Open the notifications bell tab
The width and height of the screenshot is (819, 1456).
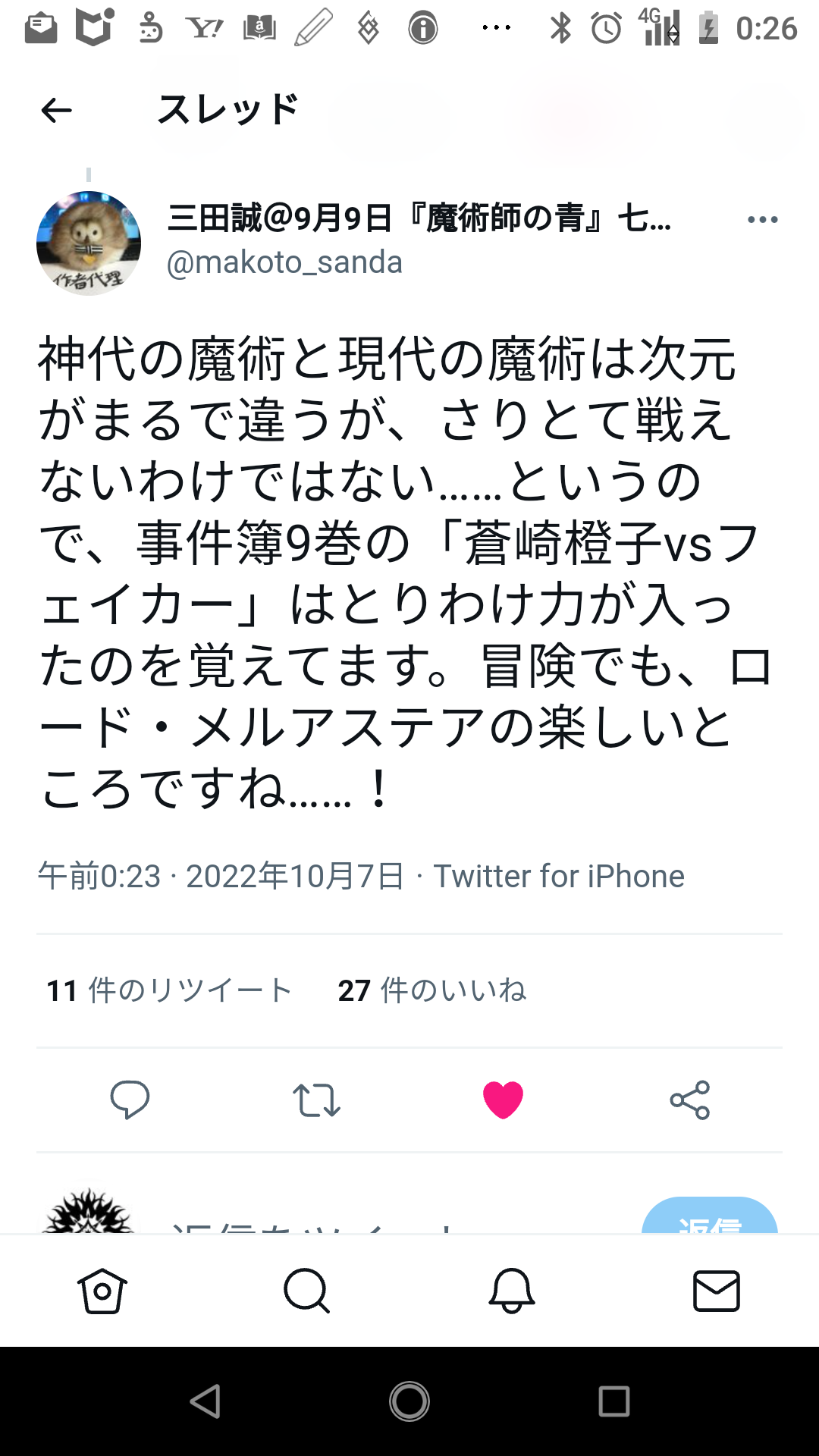click(x=512, y=1291)
